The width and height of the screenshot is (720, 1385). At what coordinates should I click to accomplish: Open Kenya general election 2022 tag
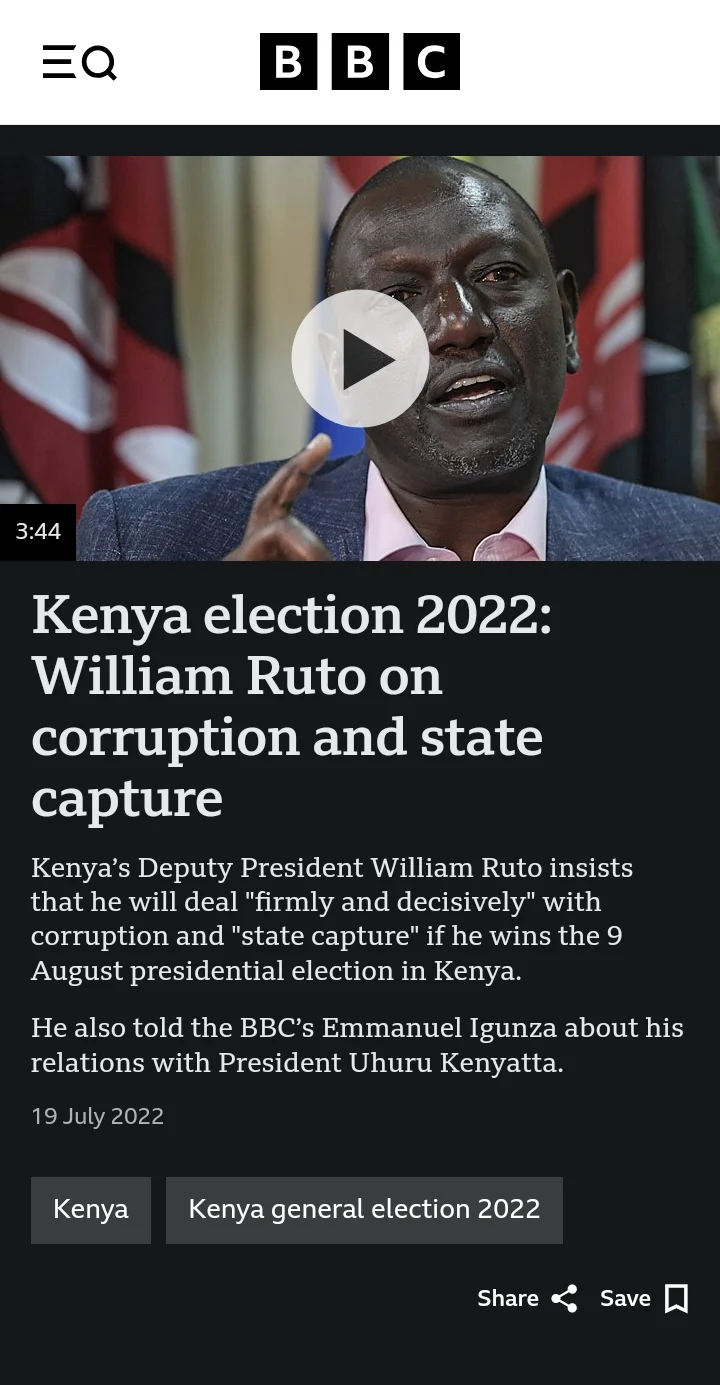pos(364,1210)
